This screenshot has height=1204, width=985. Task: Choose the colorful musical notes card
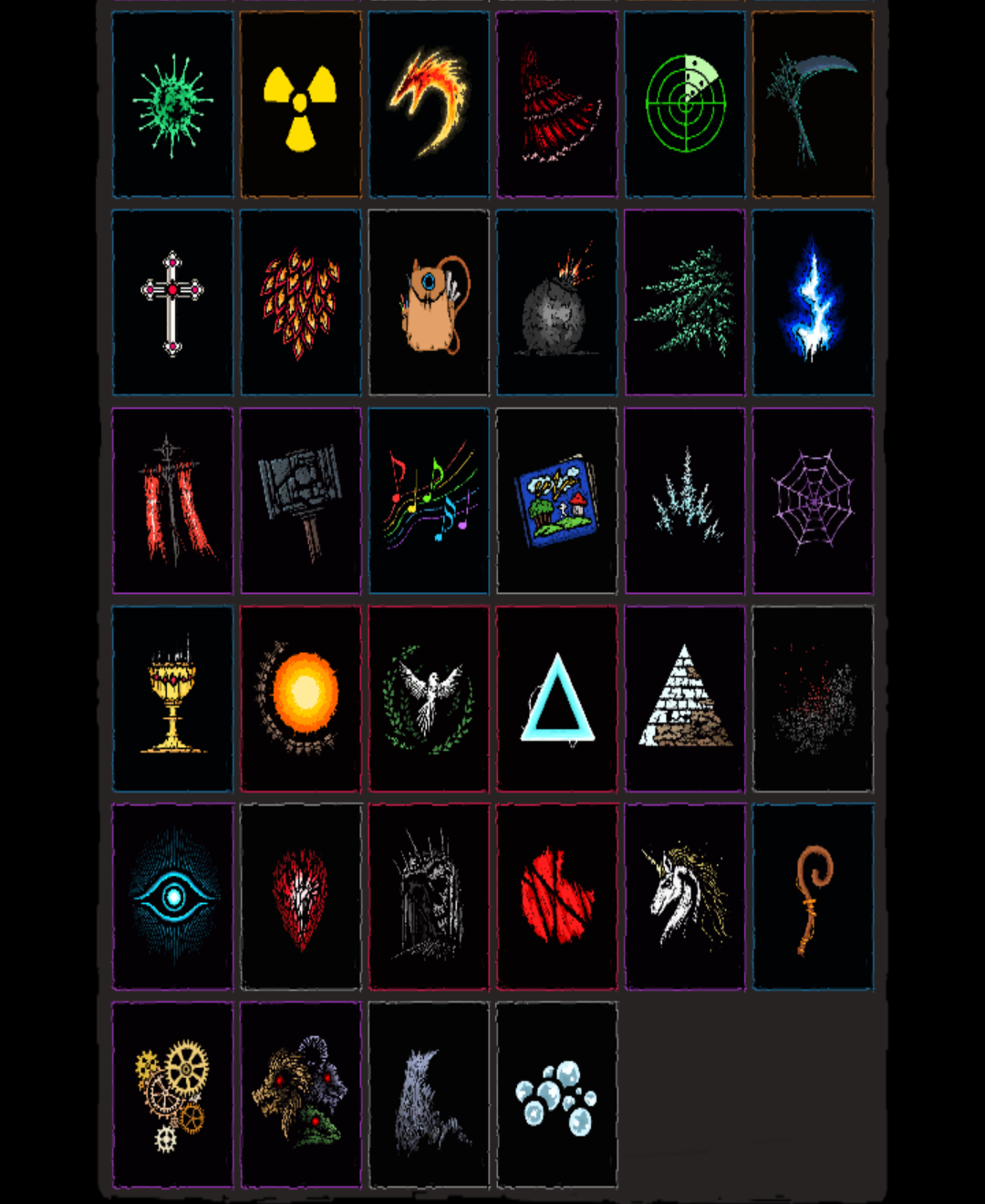click(x=429, y=501)
